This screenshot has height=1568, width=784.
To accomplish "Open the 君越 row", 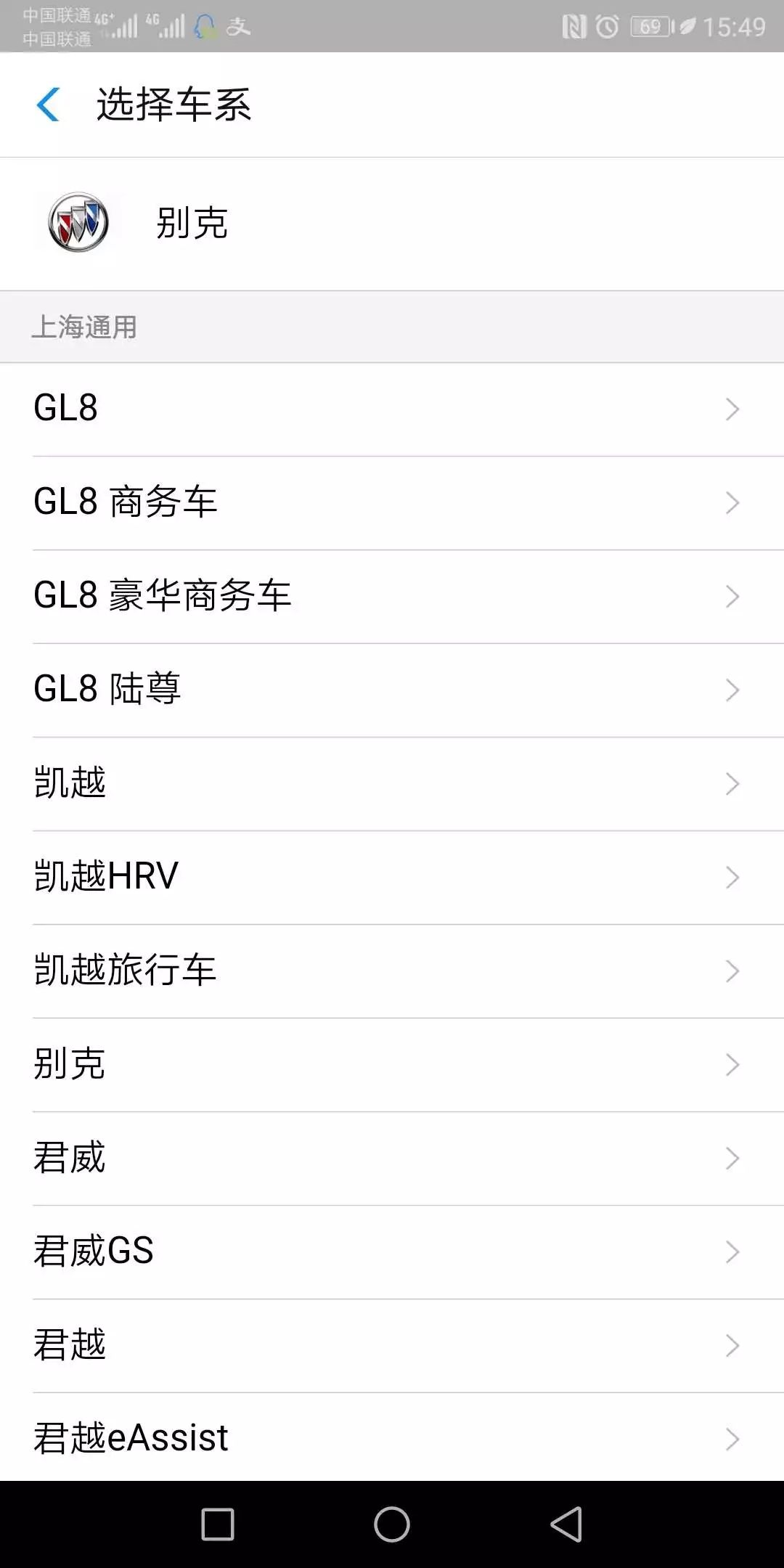I will click(x=392, y=1346).
